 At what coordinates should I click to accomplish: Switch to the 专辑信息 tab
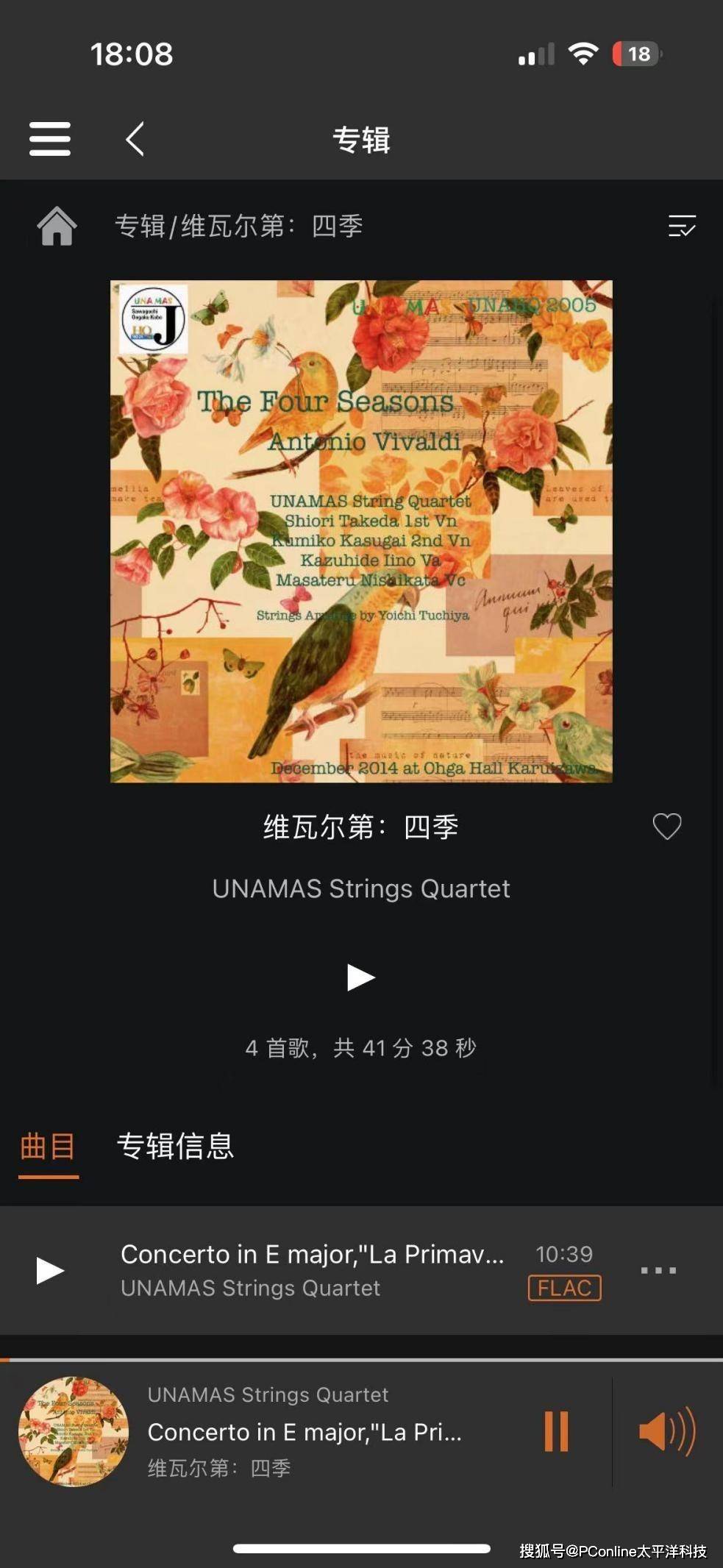[x=175, y=1146]
